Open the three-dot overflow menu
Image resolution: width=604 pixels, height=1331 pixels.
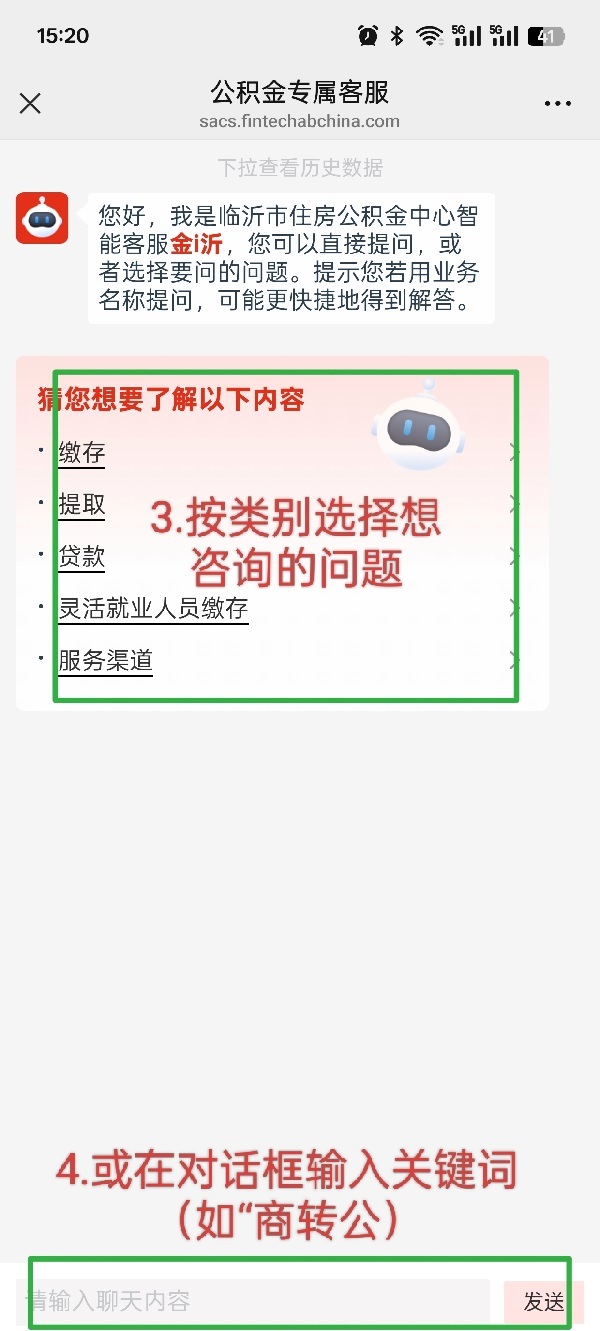coord(557,103)
